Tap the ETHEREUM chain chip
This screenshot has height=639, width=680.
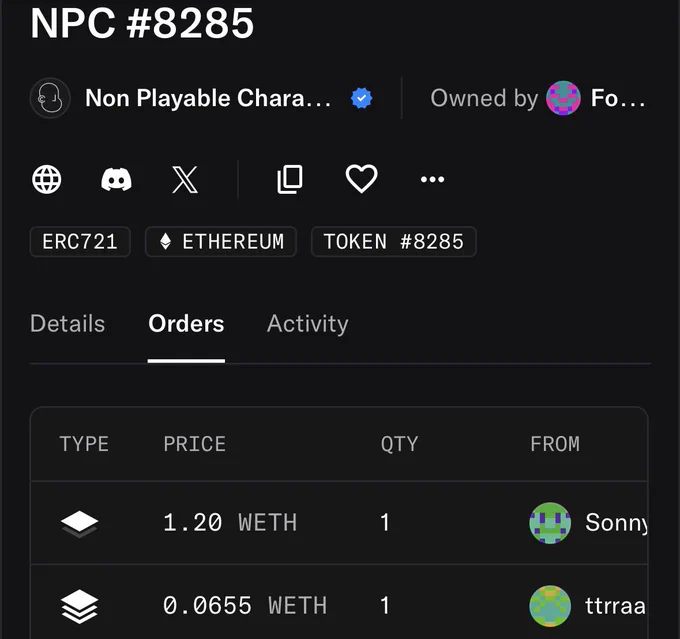click(x=221, y=242)
